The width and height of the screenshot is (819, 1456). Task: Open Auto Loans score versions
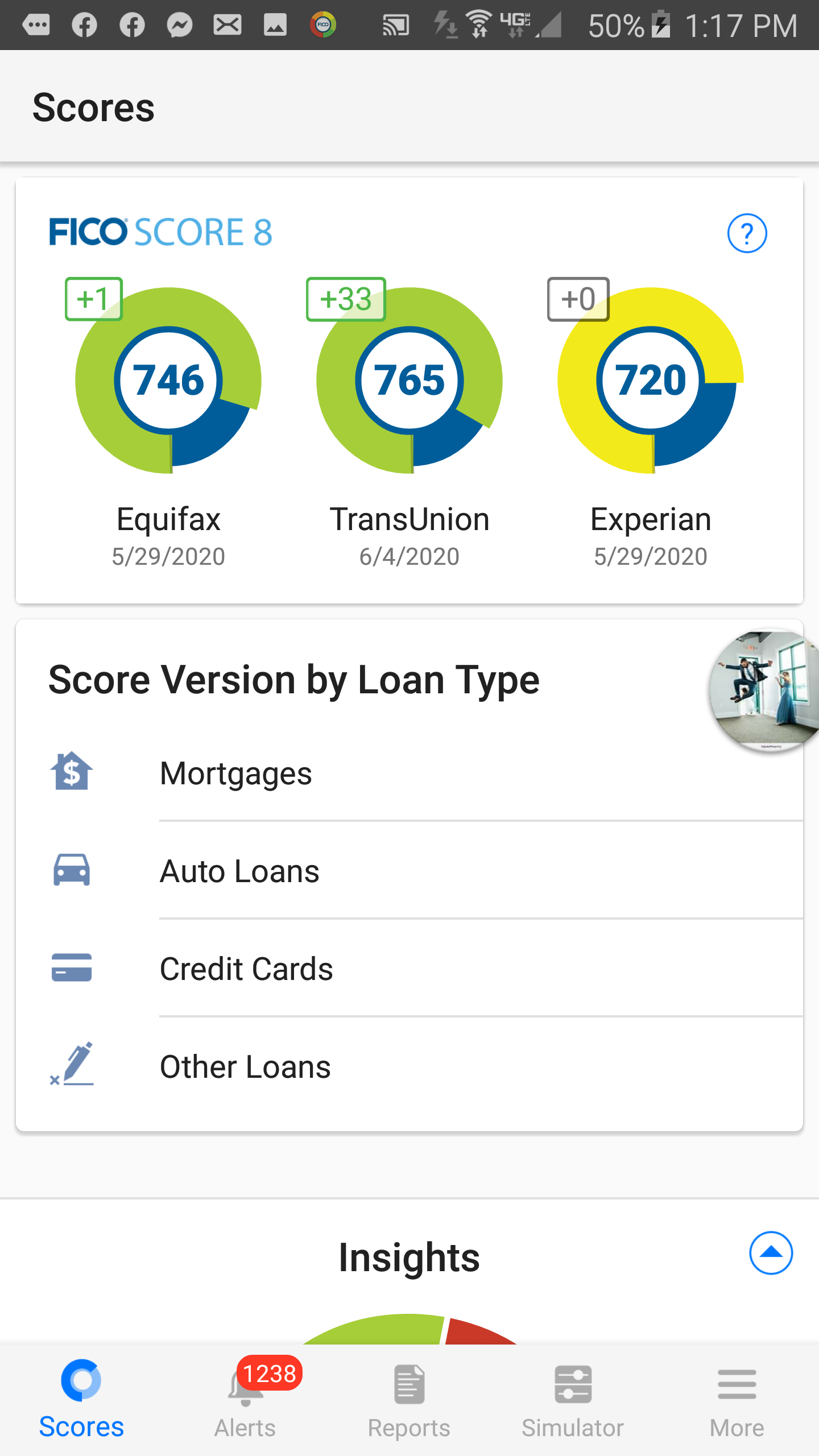[239, 871]
